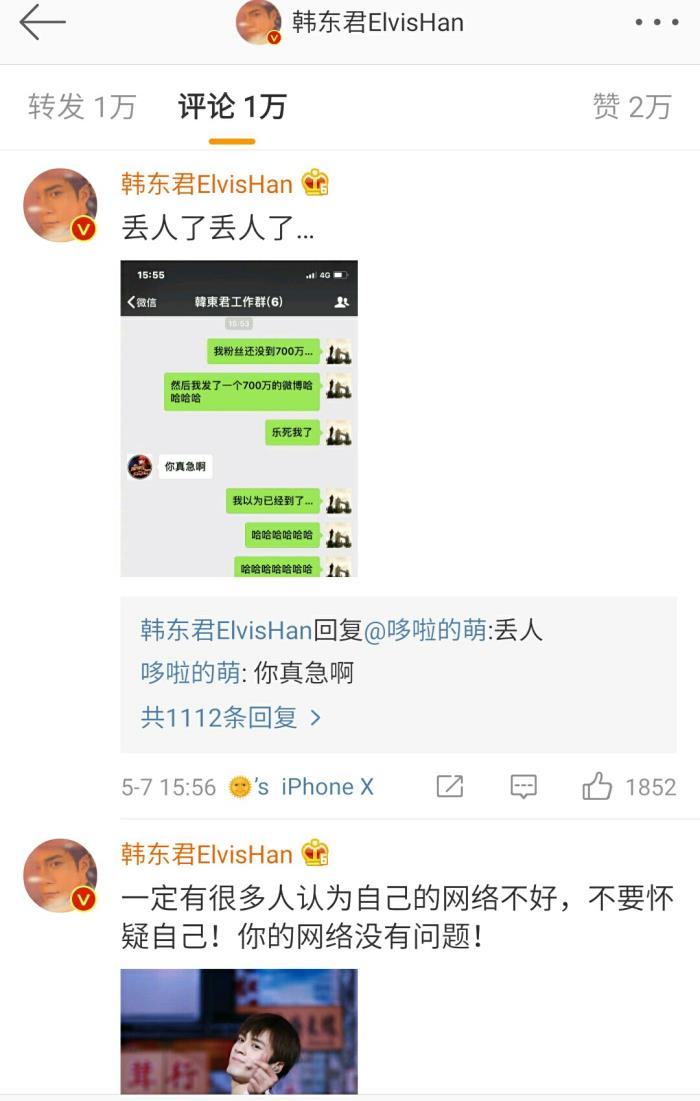Reply to the 丢人了丢人了 comment

point(524,787)
